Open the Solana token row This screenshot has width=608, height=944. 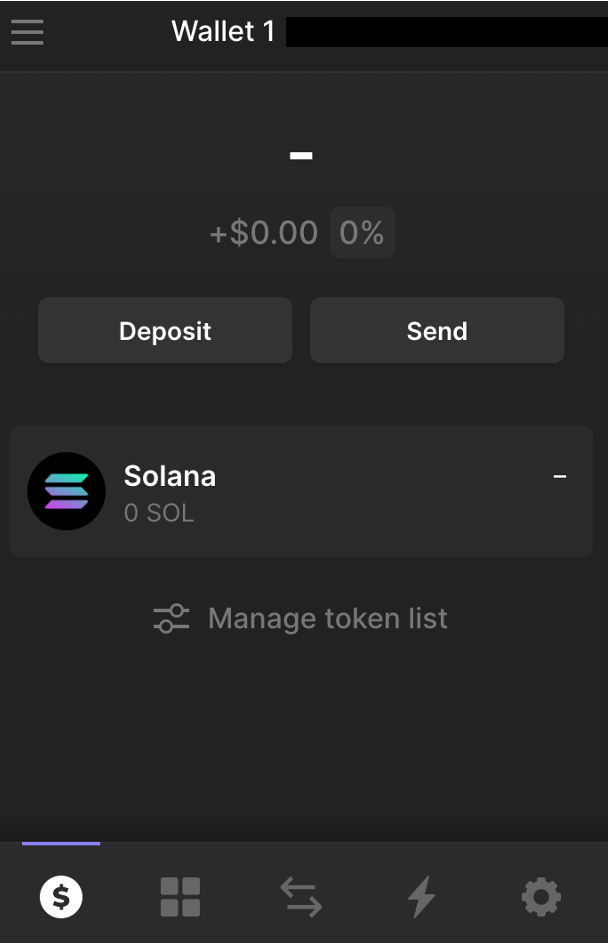(301, 491)
